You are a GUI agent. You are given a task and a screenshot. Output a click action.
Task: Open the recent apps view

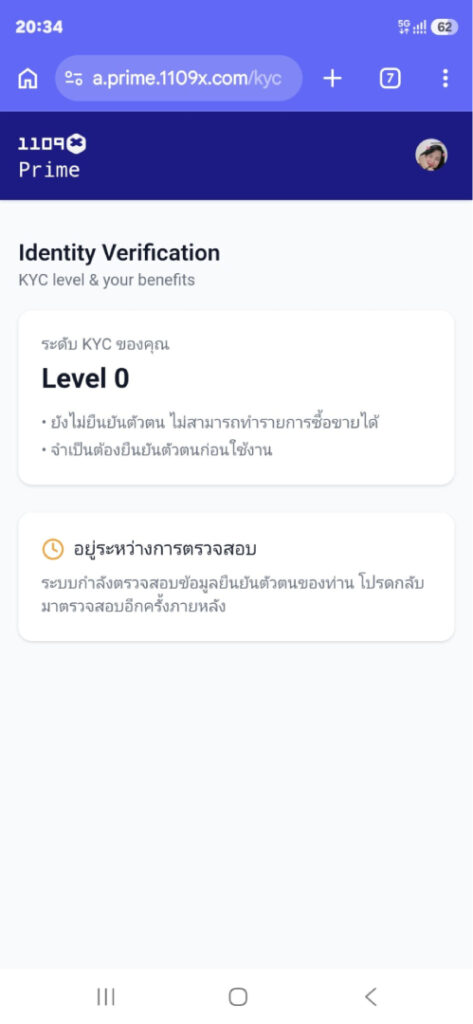point(105,997)
